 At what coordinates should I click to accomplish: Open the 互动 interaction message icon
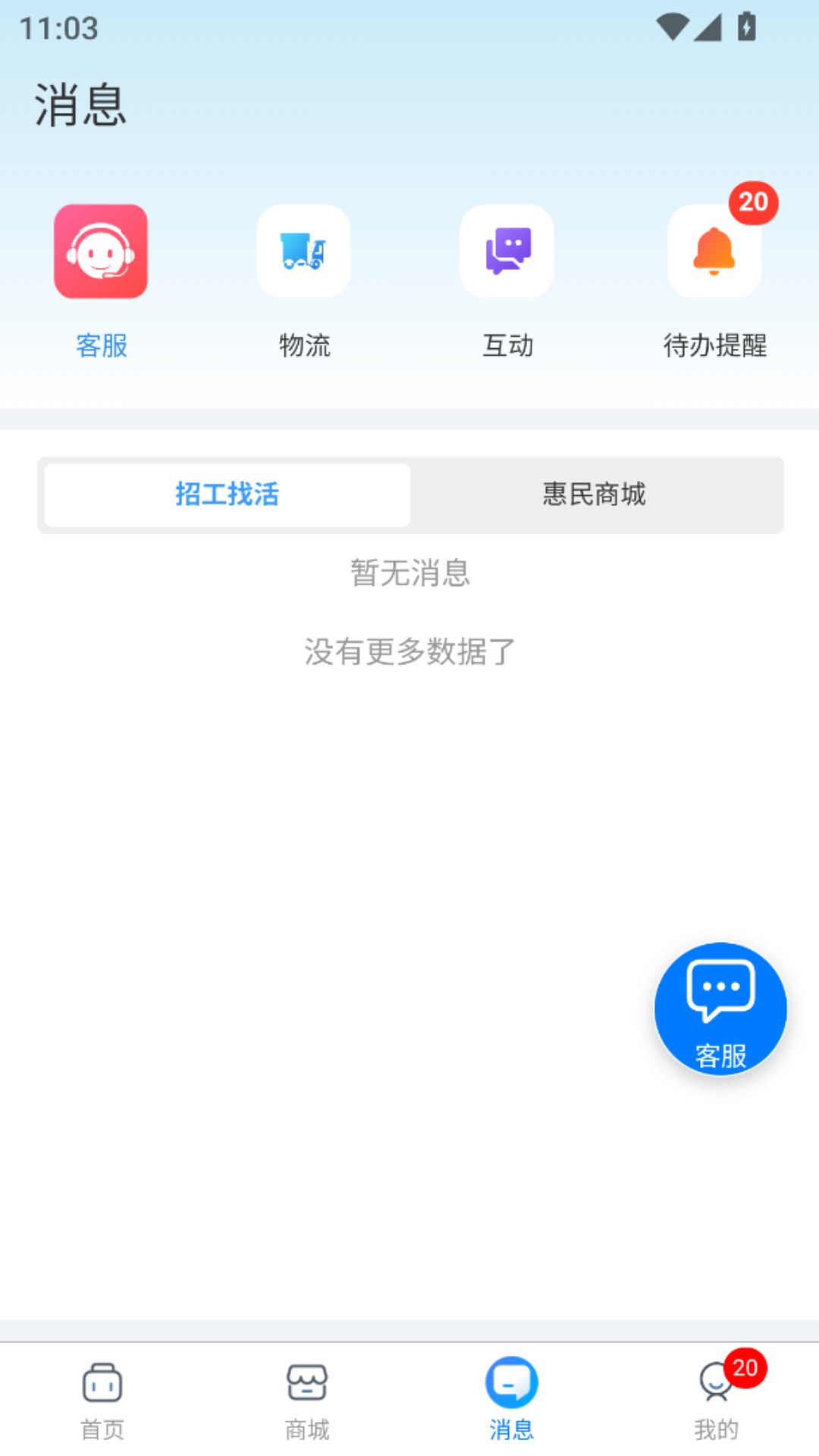(x=507, y=252)
